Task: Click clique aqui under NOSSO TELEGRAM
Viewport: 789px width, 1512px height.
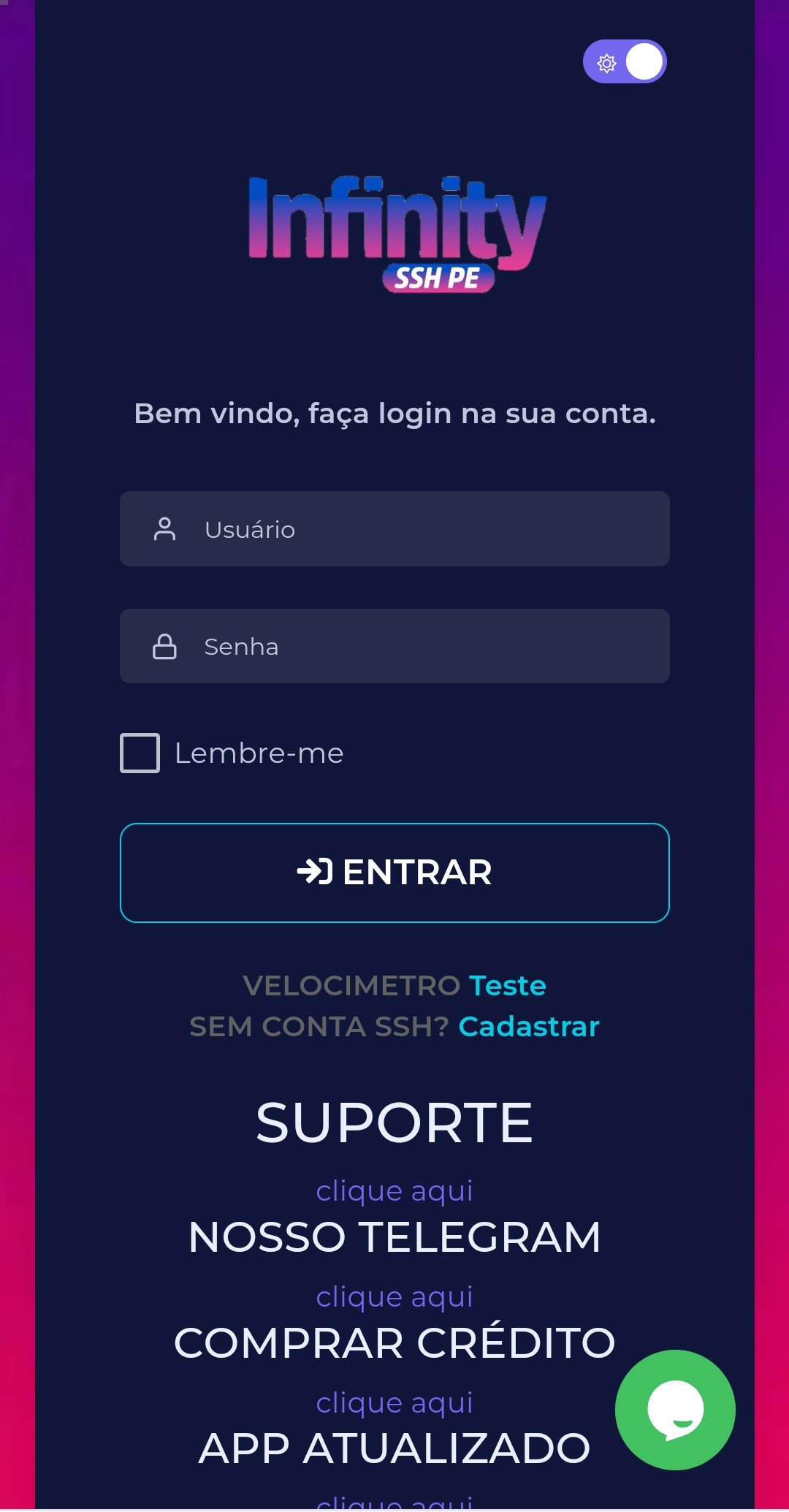Action: point(394,1295)
